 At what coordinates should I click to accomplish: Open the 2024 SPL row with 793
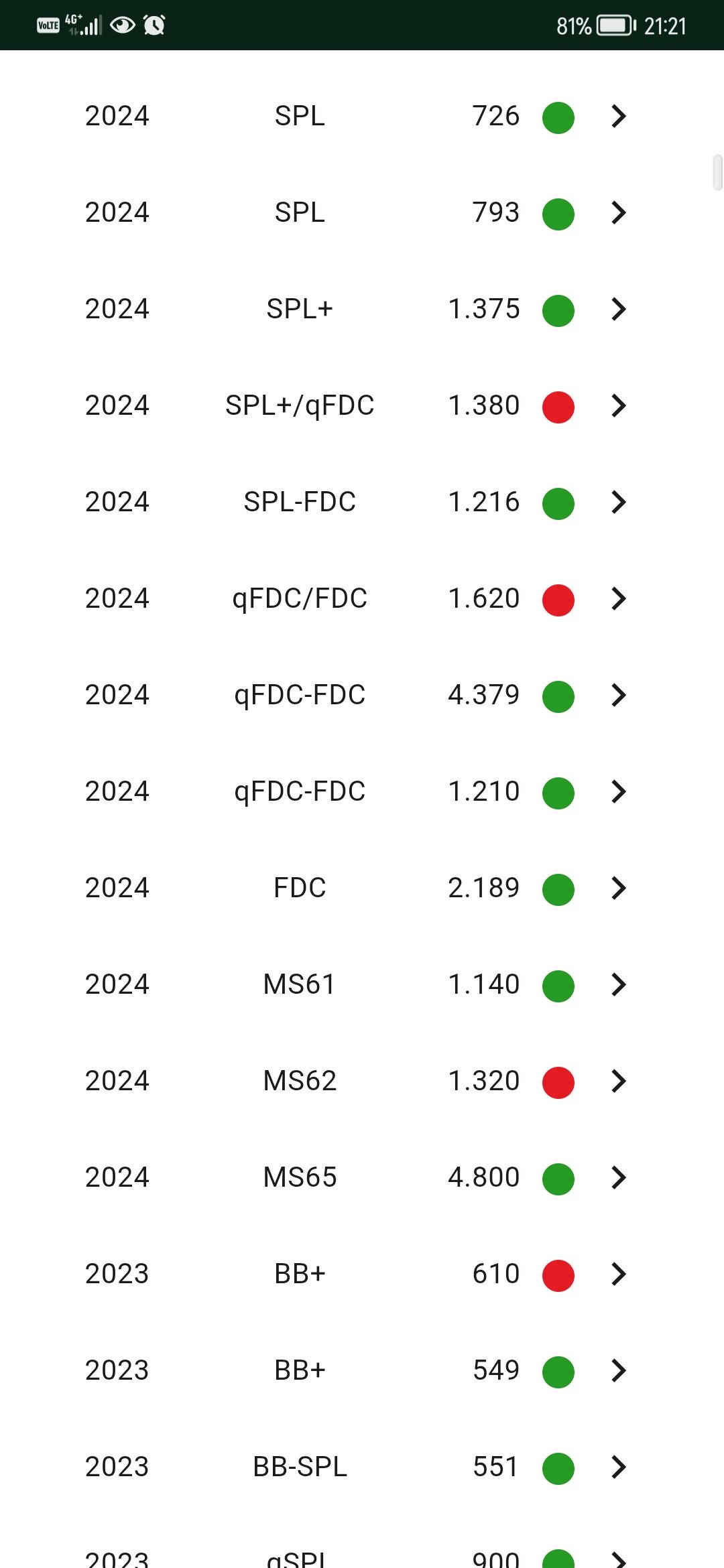click(x=362, y=213)
